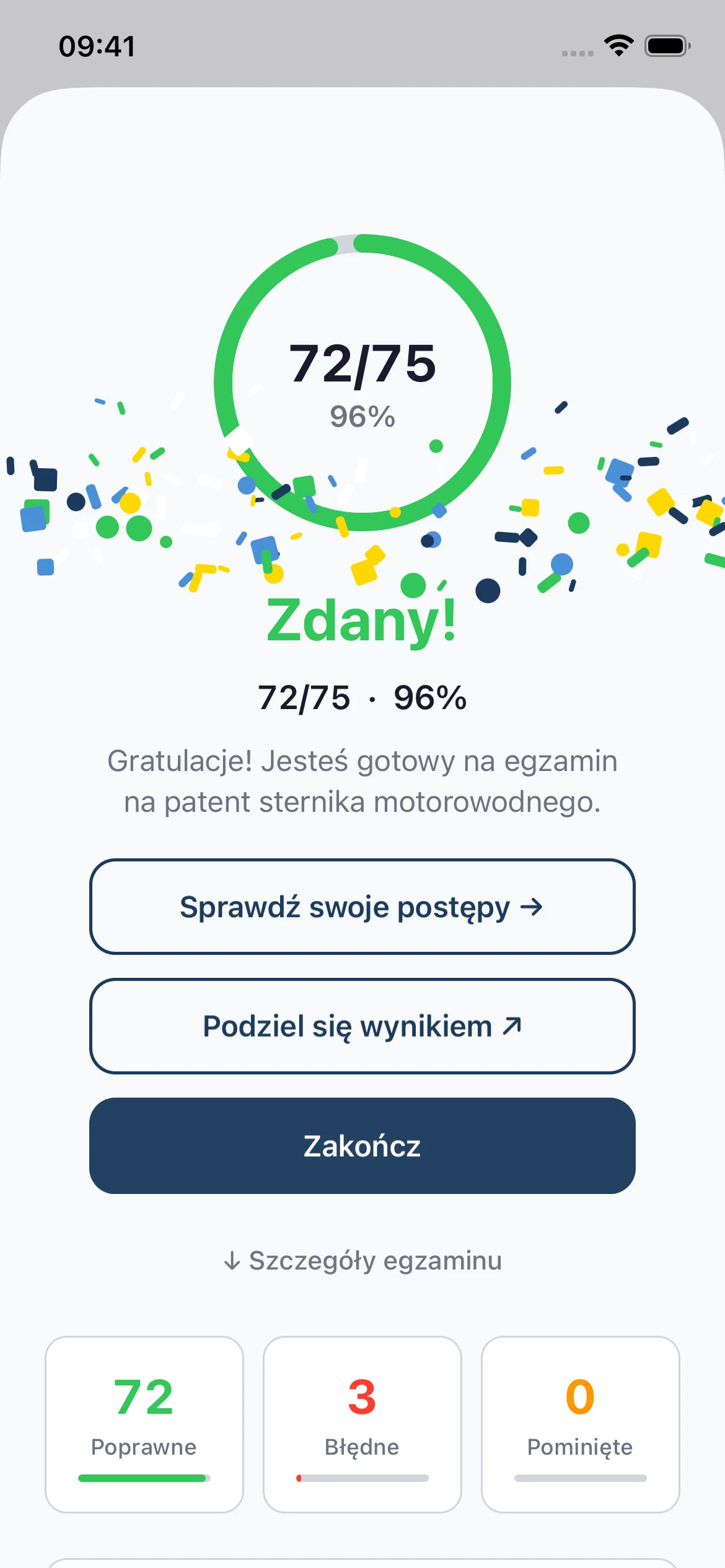Tap the 09:41 clock in status bar
The image size is (725, 1568).
tap(97, 46)
